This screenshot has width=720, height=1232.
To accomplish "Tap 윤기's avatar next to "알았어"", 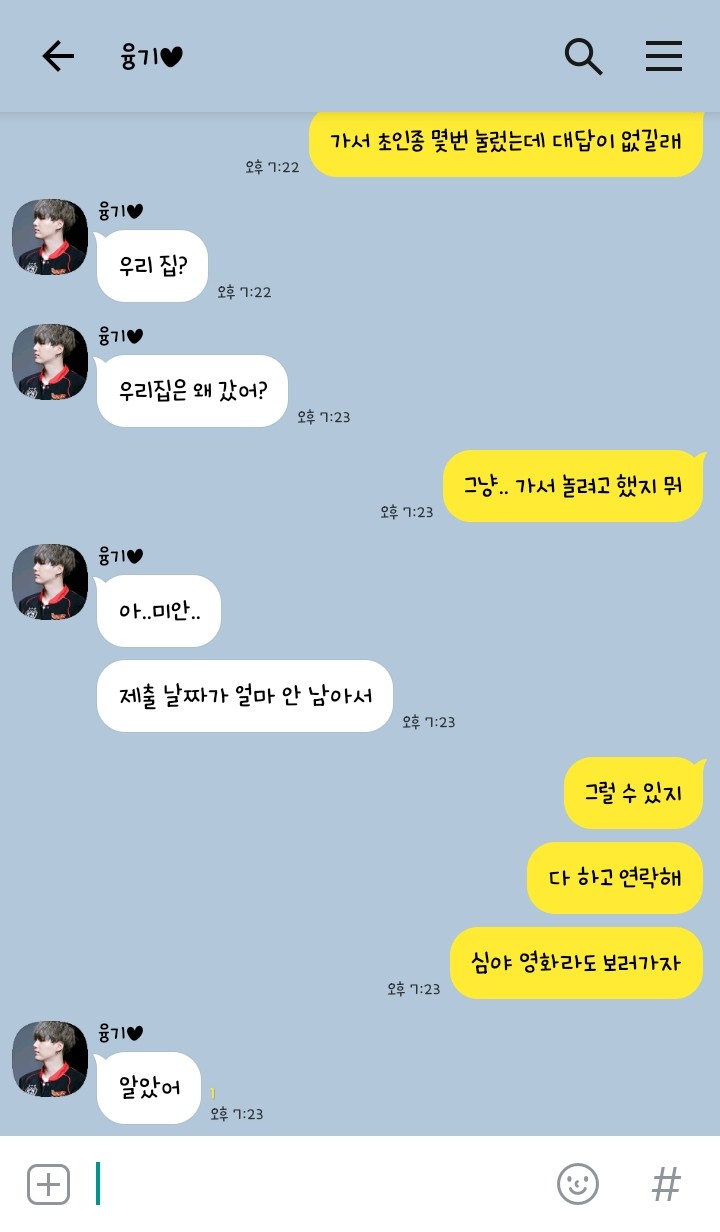I will [50, 1059].
